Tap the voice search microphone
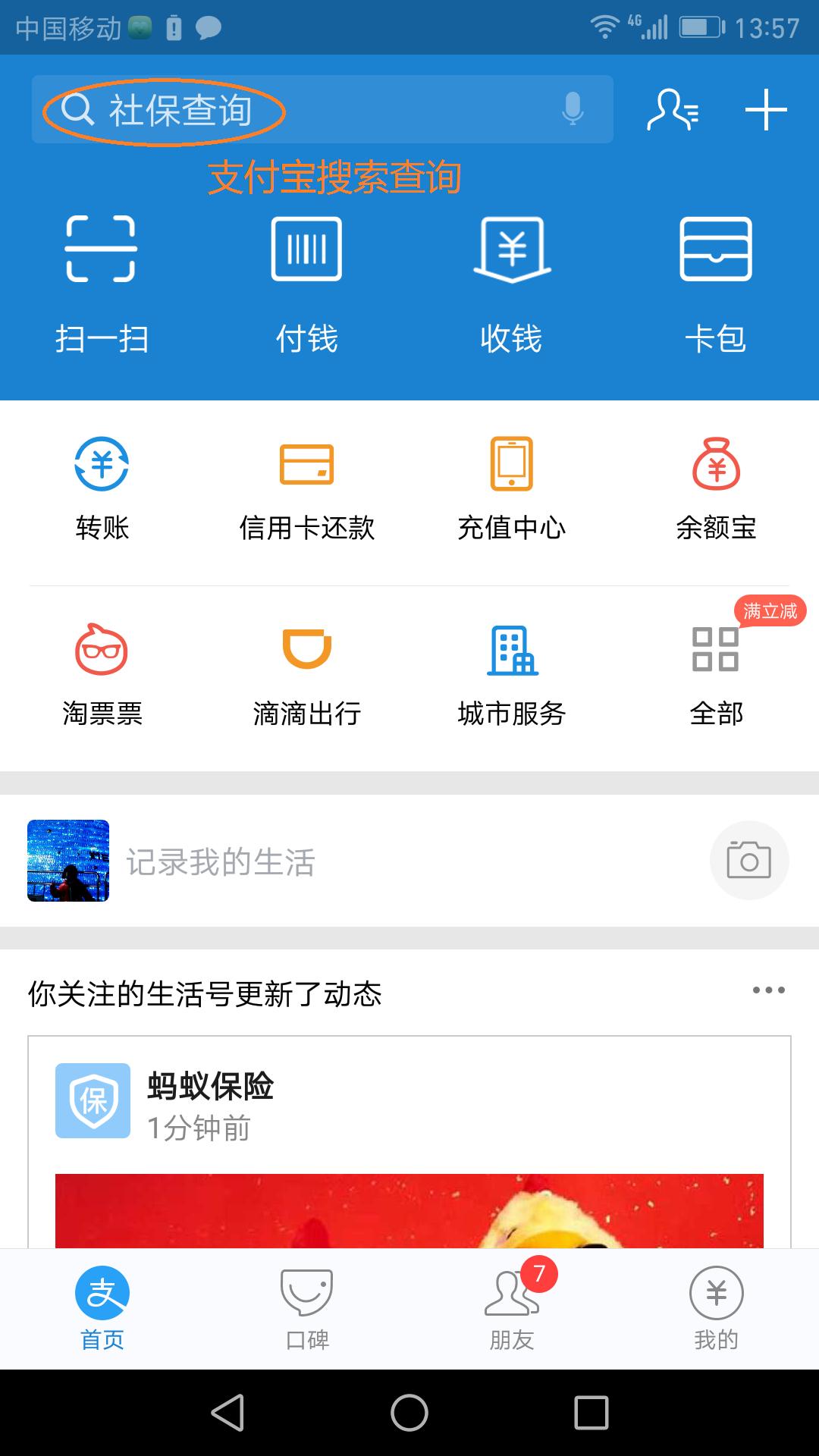Screen dimensions: 819x1456 [x=573, y=110]
